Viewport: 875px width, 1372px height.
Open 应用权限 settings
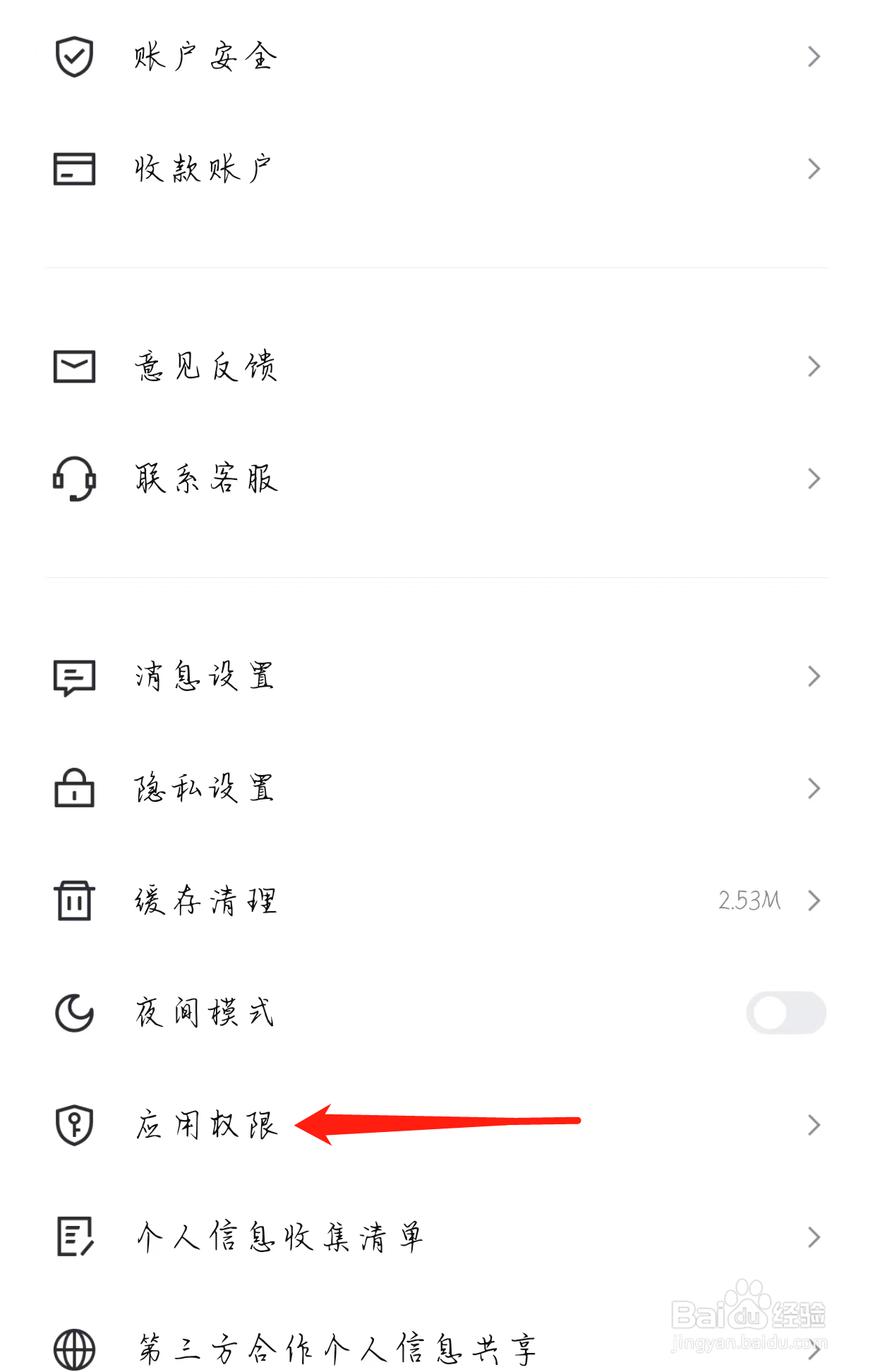(x=437, y=1125)
